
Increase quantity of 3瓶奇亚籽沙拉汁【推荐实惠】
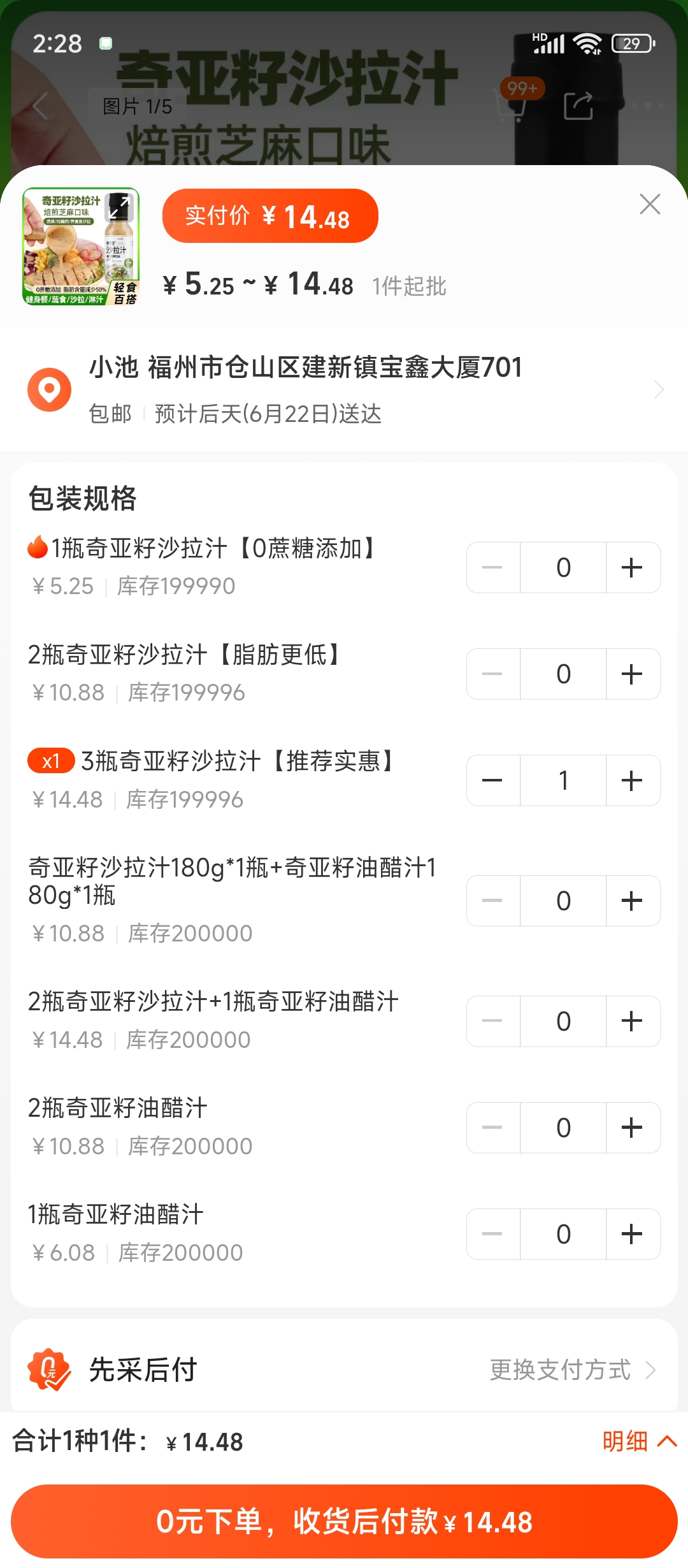tap(633, 780)
